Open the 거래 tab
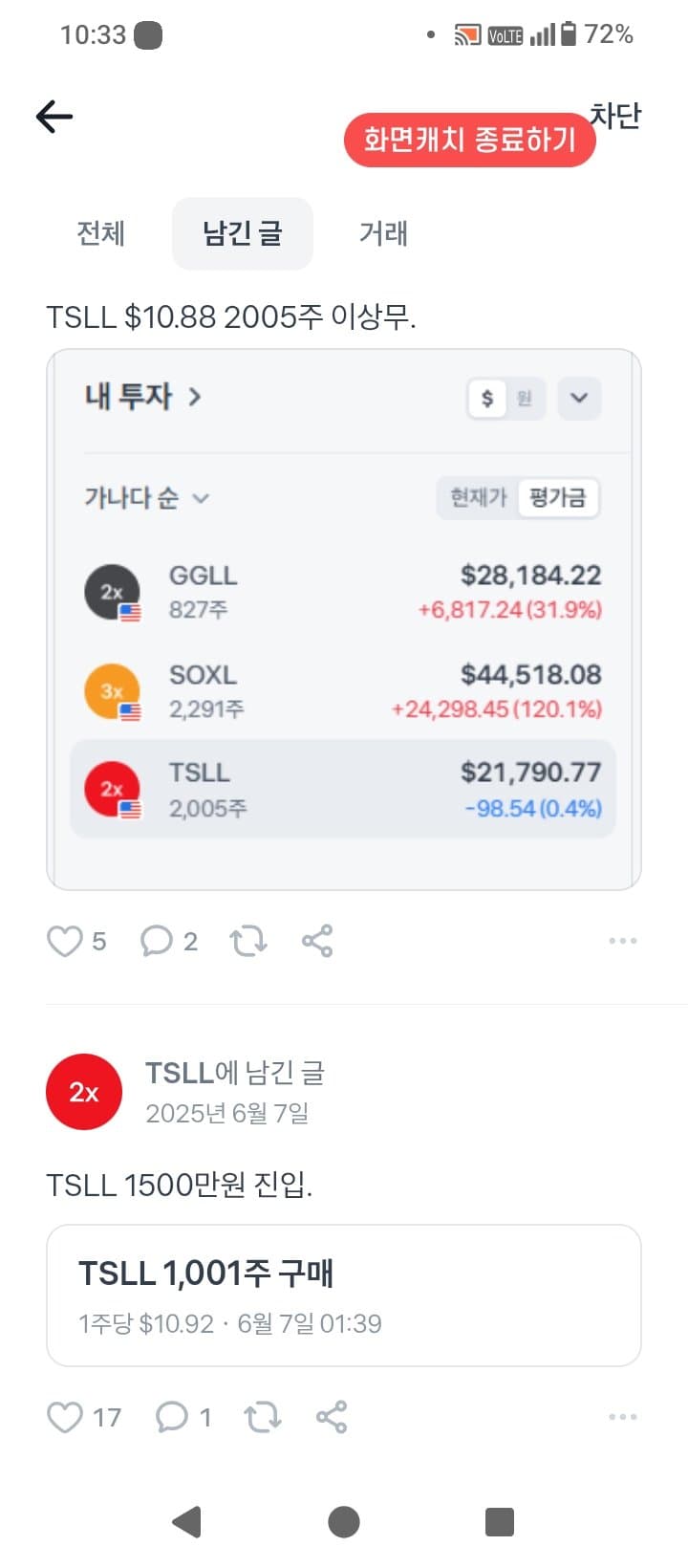The height and width of the screenshot is (1568, 688). (383, 233)
